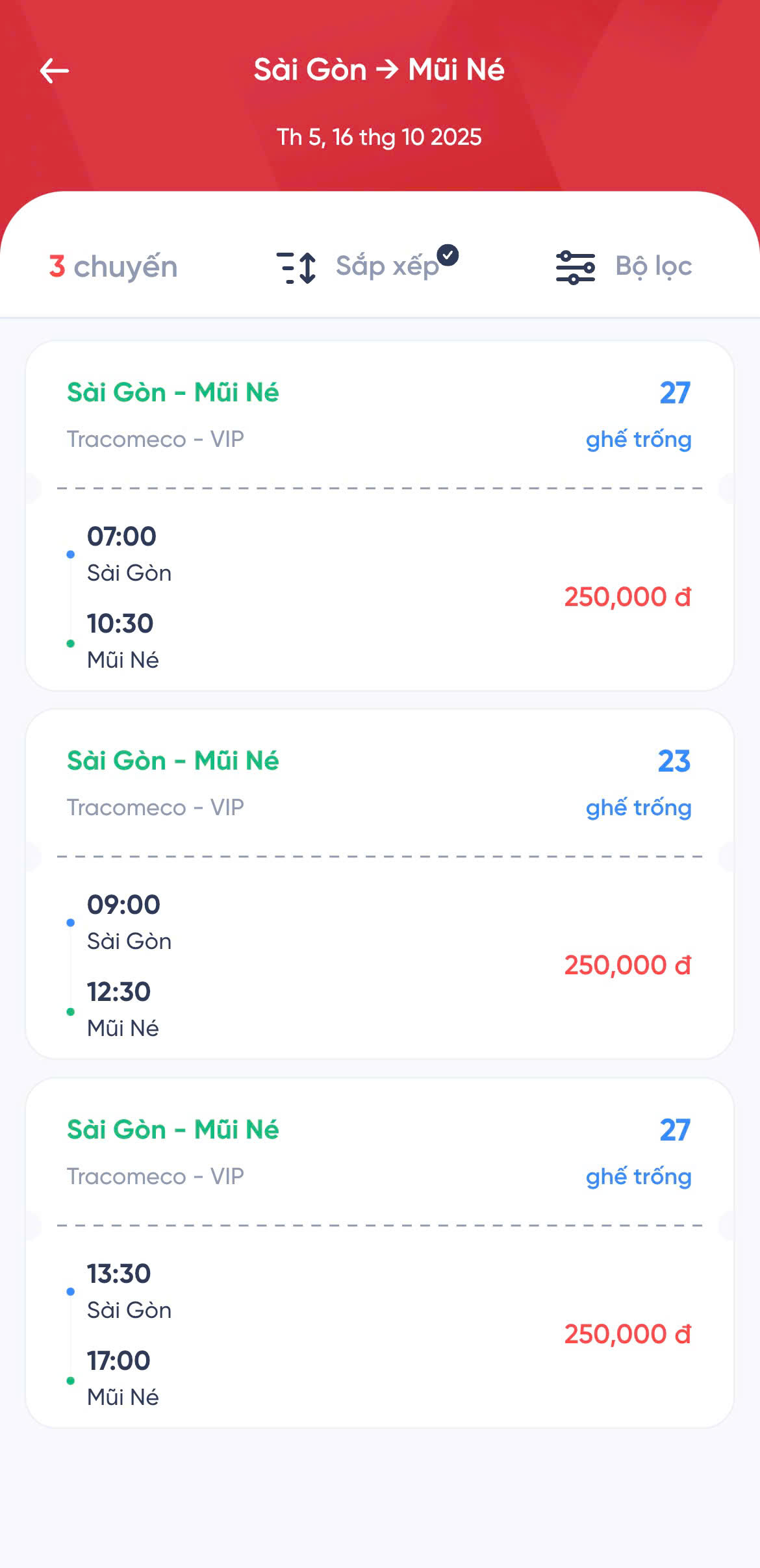Image resolution: width=760 pixels, height=1568 pixels.
Task: Select the Sắp xếp sort icon
Action: (x=298, y=267)
